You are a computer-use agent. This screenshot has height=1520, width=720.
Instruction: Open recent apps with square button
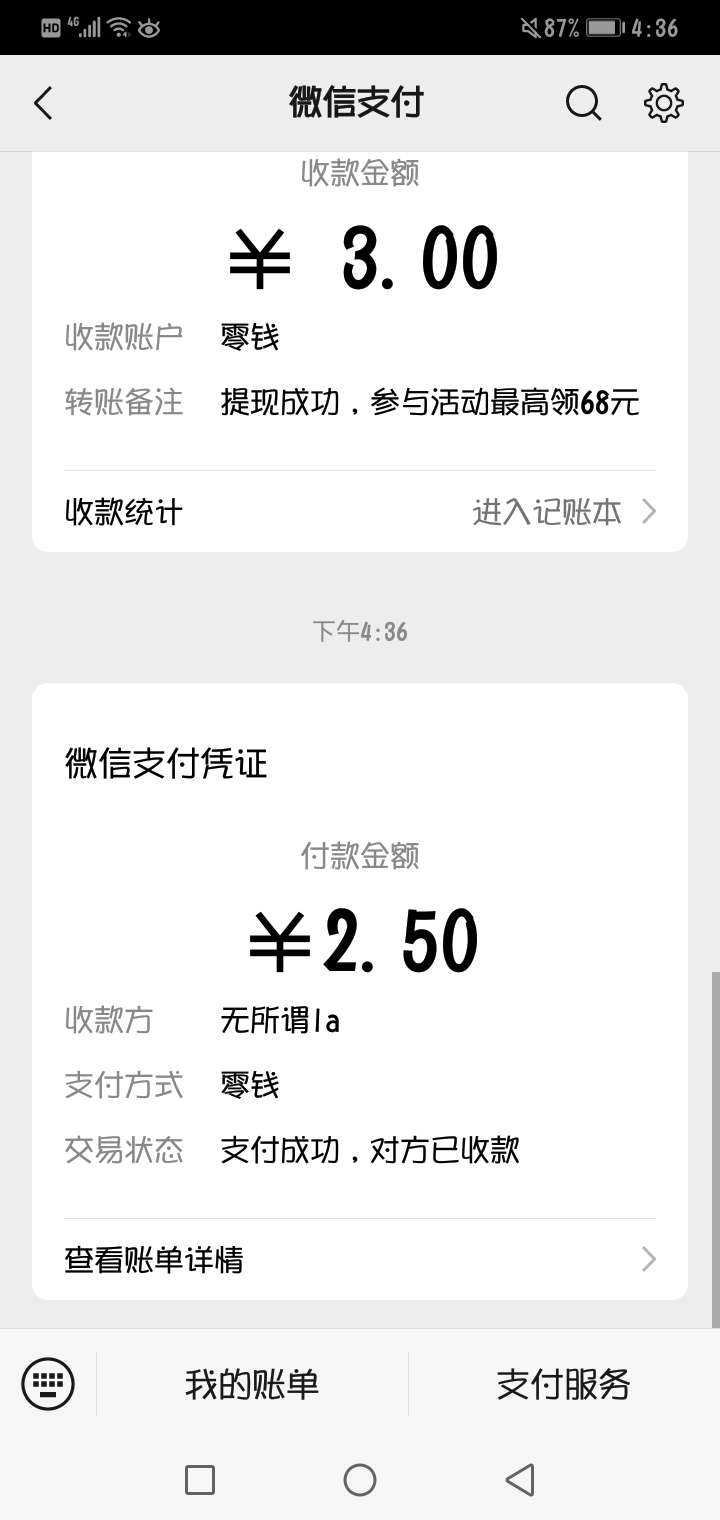200,1479
